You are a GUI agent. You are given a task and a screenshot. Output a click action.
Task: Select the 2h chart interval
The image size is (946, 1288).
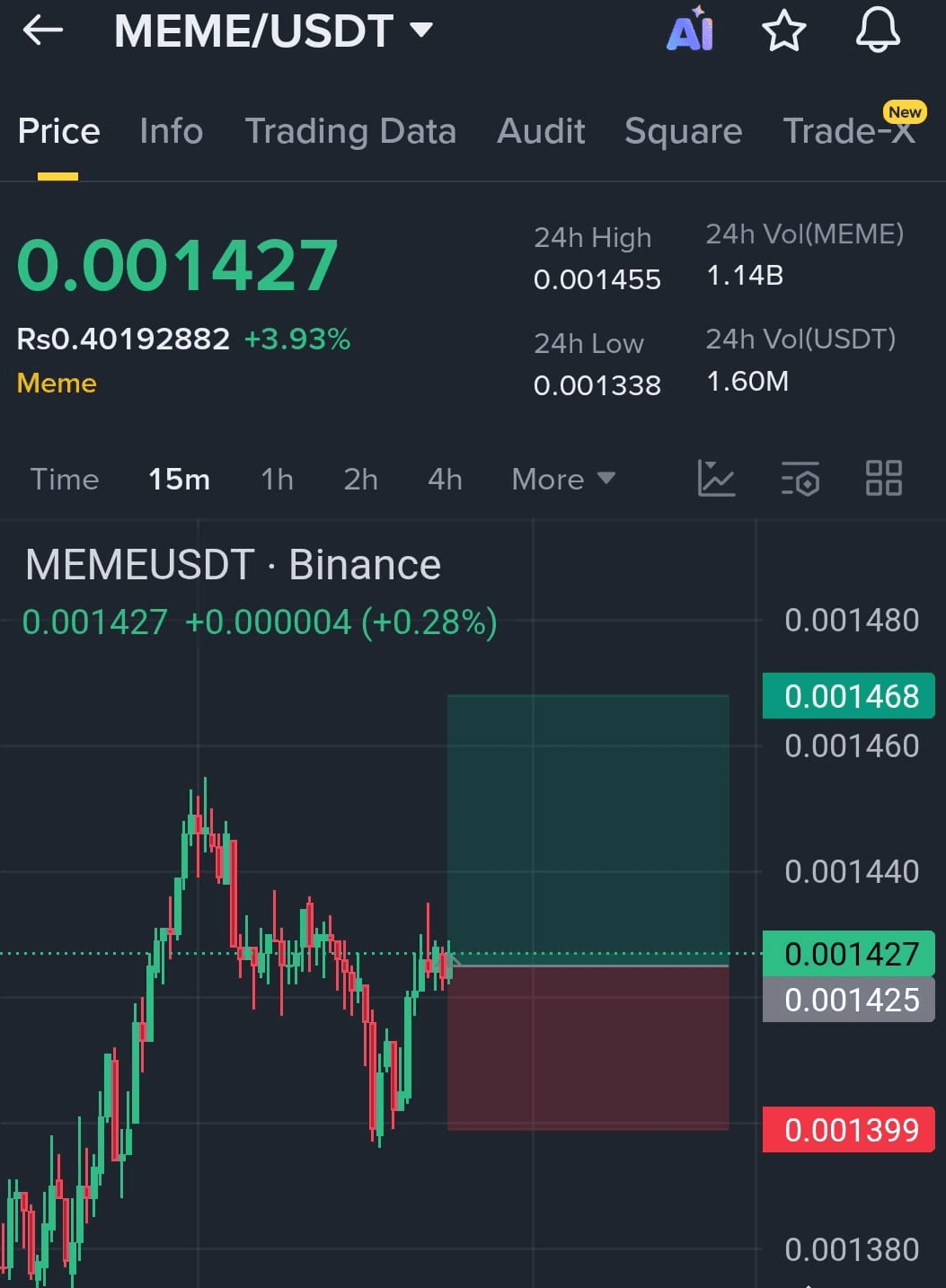pyautogui.click(x=360, y=479)
